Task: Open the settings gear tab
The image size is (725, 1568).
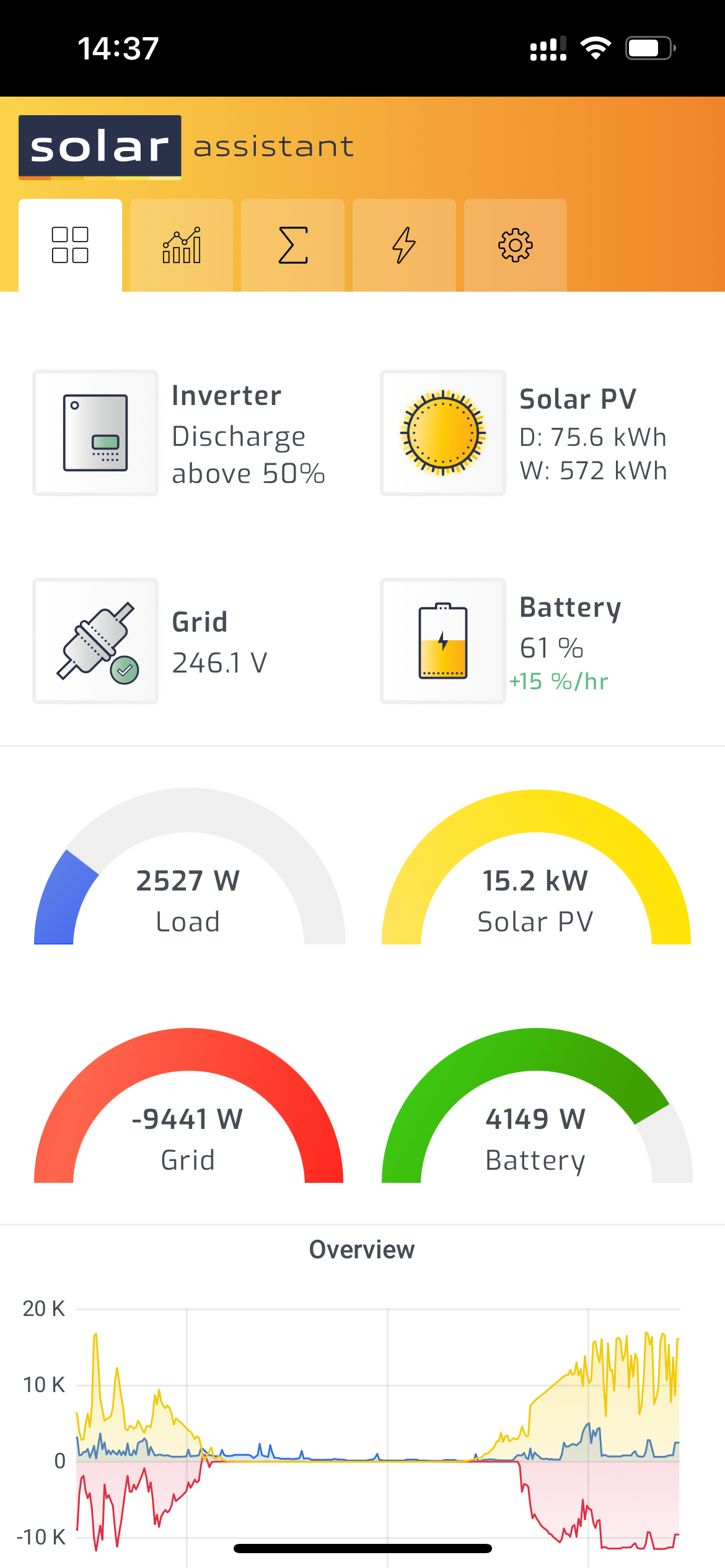Action: point(516,245)
